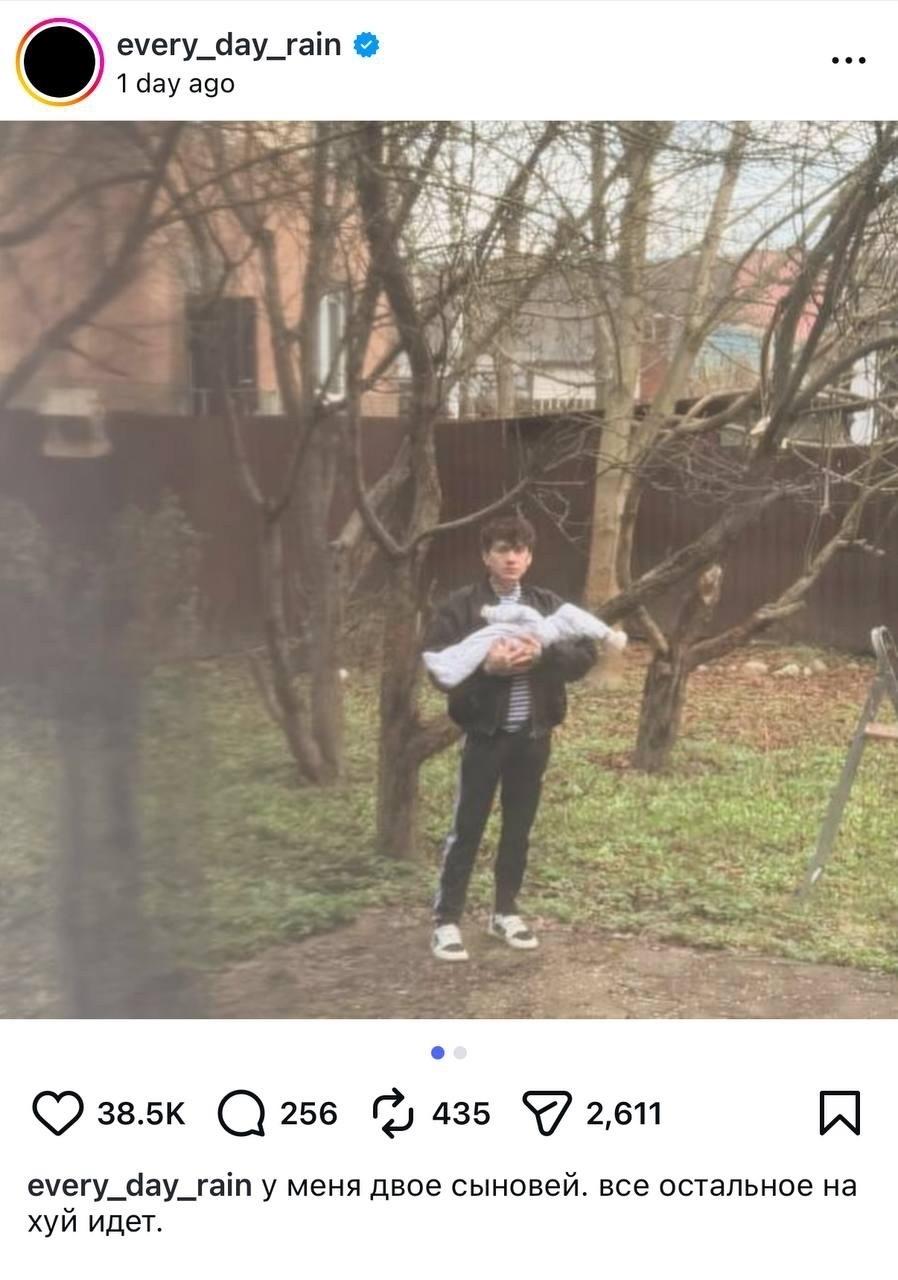Share the post via the paper plane icon
The height and width of the screenshot is (1280, 898).
tap(547, 1113)
